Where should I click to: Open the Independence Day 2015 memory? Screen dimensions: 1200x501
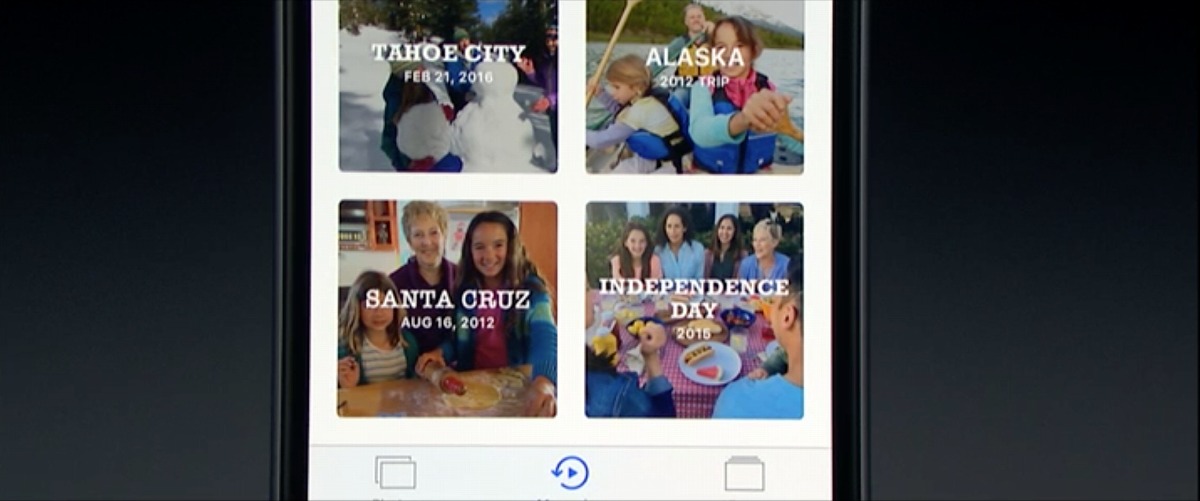click(694, 309)
